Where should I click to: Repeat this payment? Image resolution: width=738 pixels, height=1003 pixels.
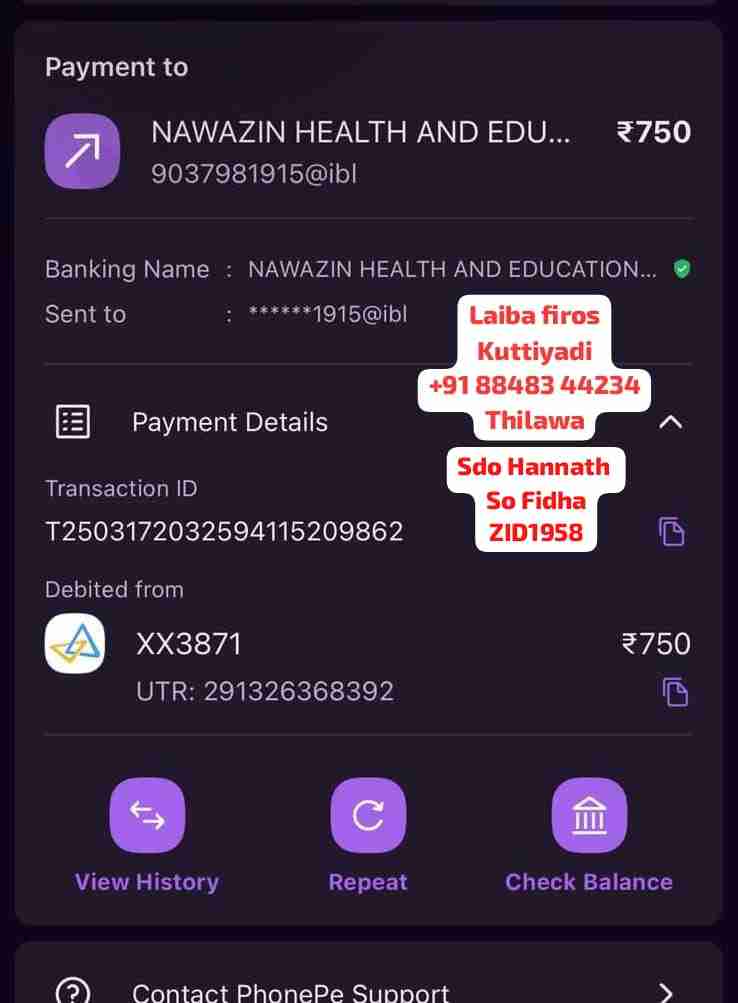point(368,816)
